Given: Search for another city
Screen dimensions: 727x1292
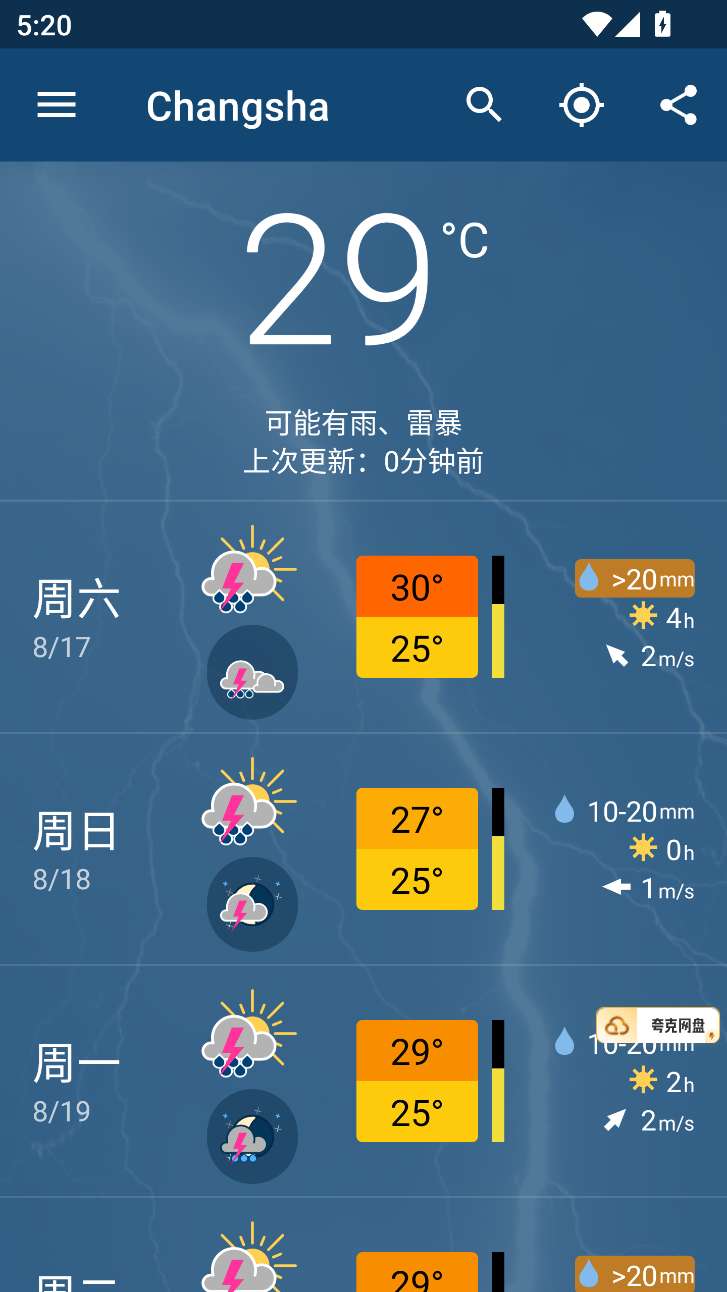Looking at the screenshot, I should click(x=484, y=105).
